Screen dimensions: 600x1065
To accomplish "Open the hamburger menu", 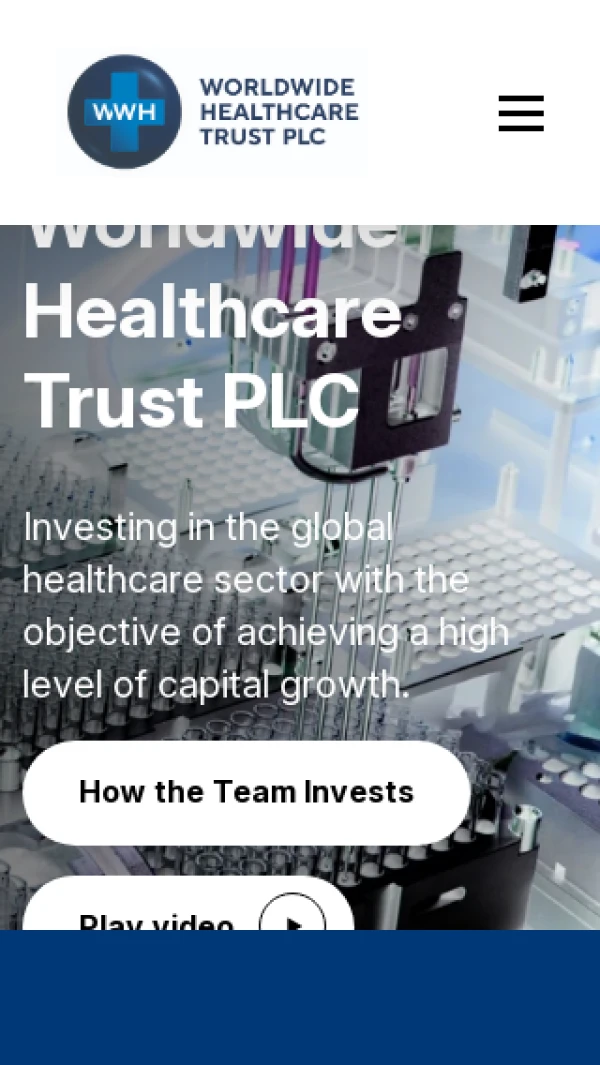I will point(521,113).
